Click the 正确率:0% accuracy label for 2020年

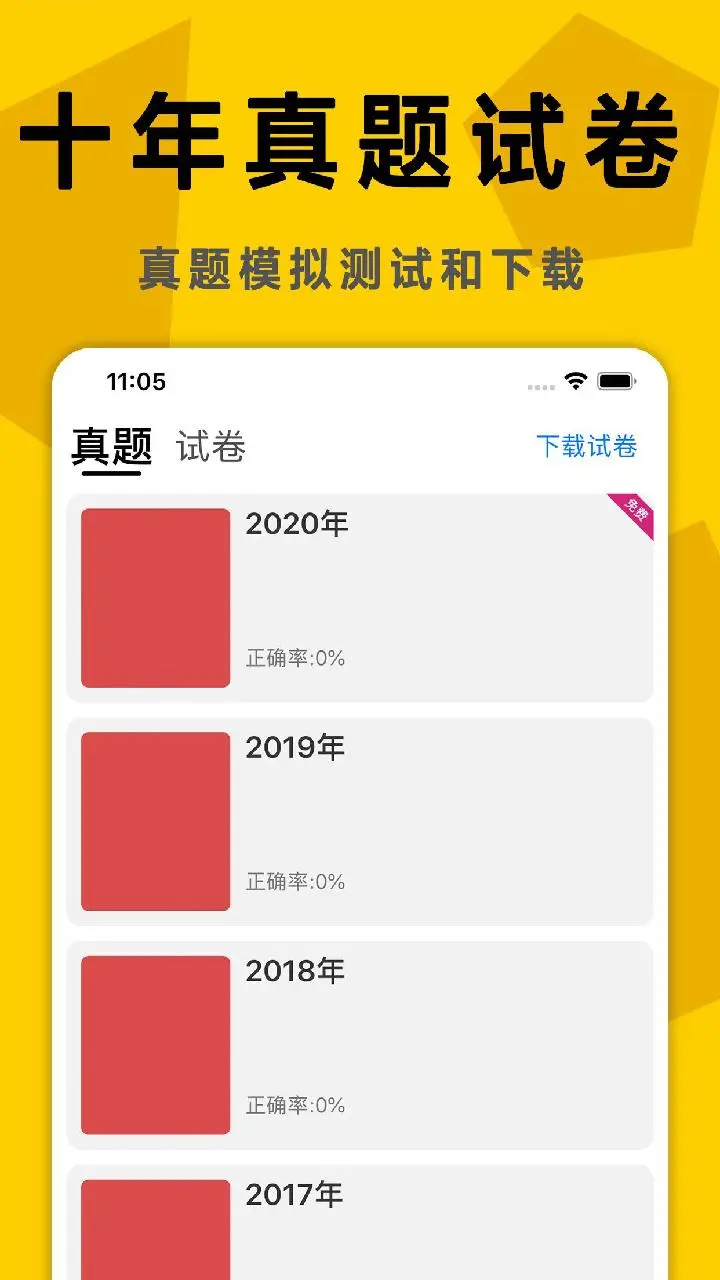294,658
